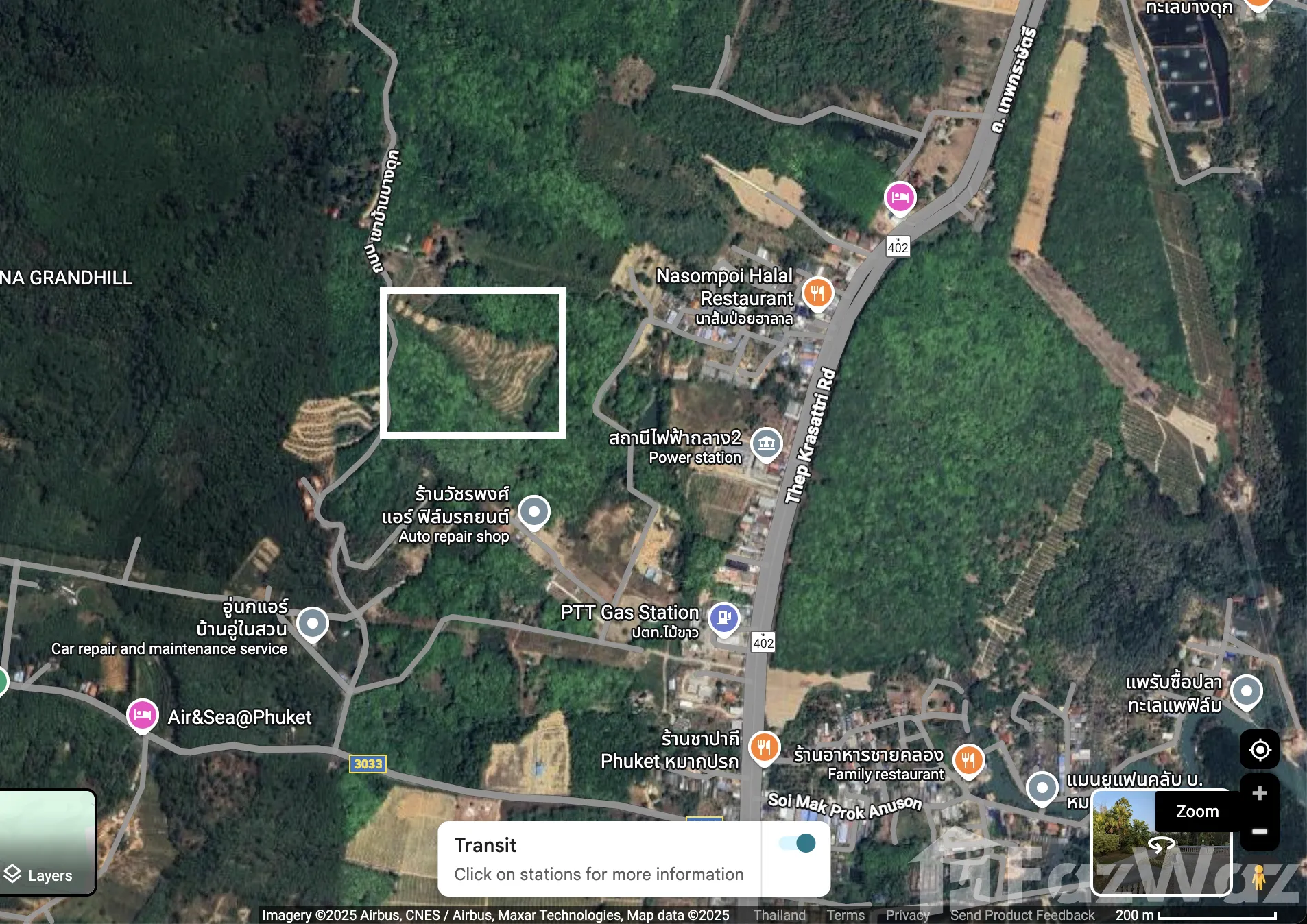This screenshot has height=924, width=1307.
Task: Open Nasompoi Halal Restaurant marker
Action: coord(817,294)
